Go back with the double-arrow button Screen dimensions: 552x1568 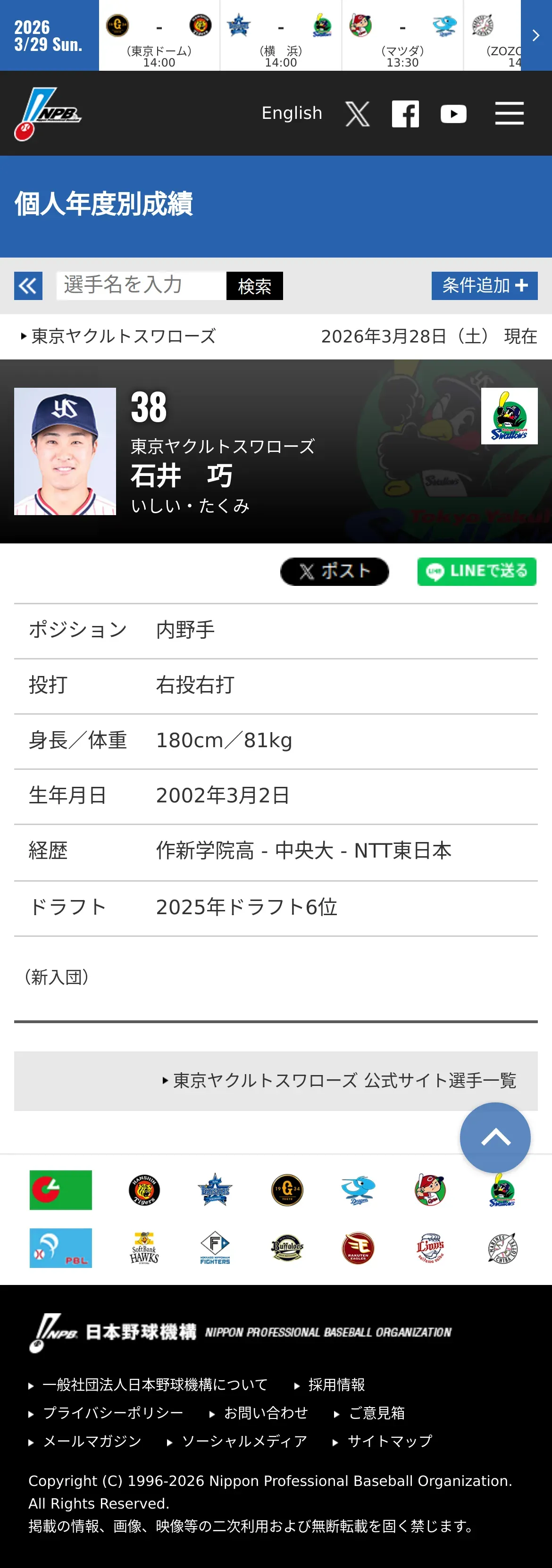pos(28,285)
